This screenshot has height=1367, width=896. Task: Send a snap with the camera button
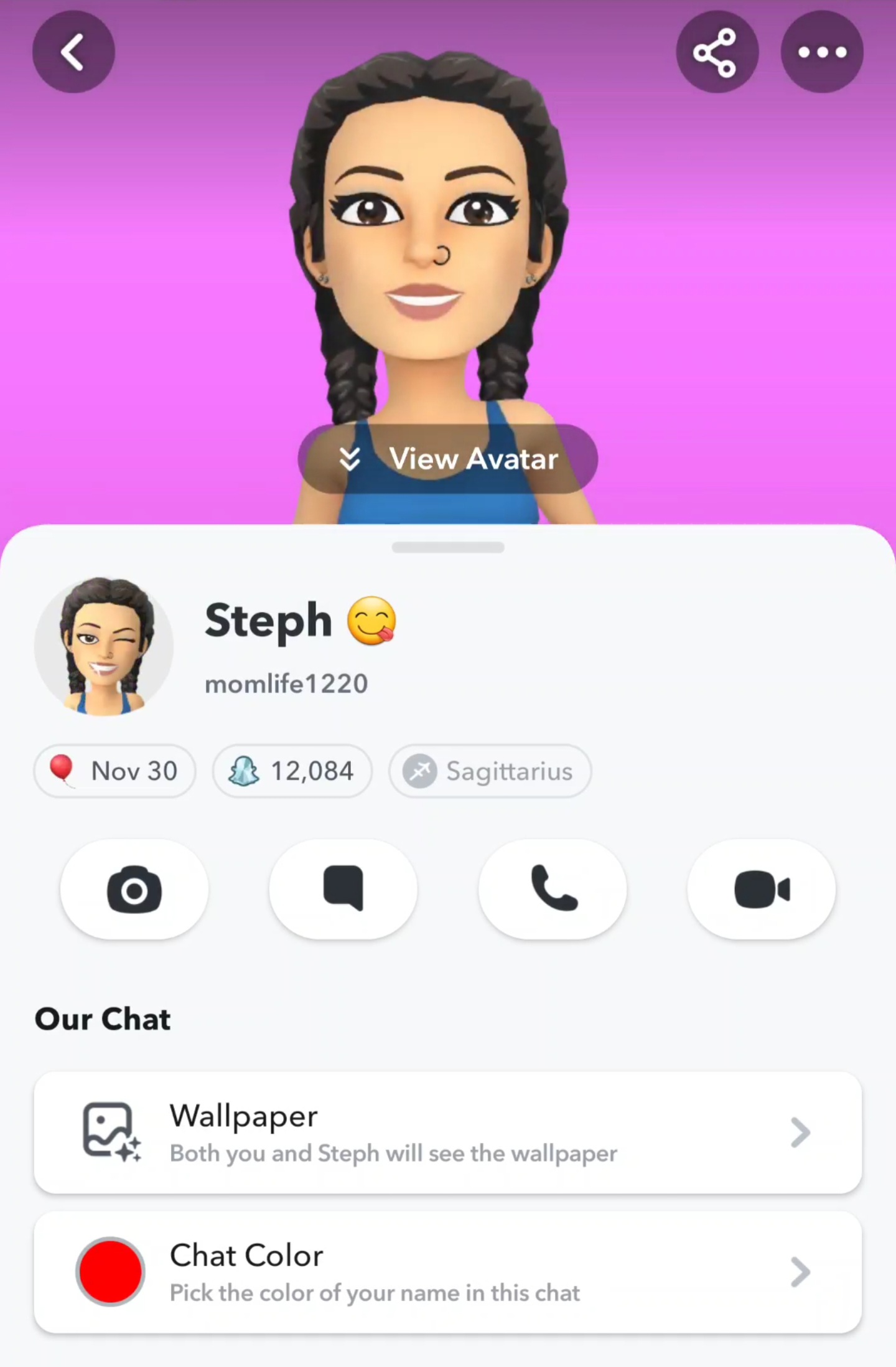point(134,889)
